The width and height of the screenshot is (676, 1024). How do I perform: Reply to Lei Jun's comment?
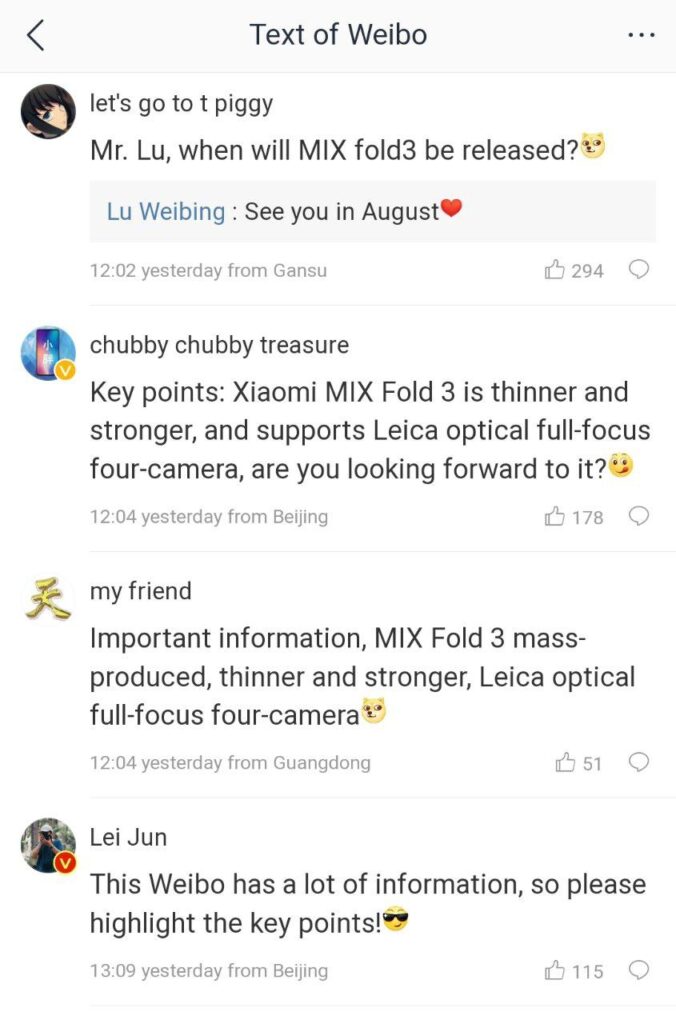pos(639,970)
